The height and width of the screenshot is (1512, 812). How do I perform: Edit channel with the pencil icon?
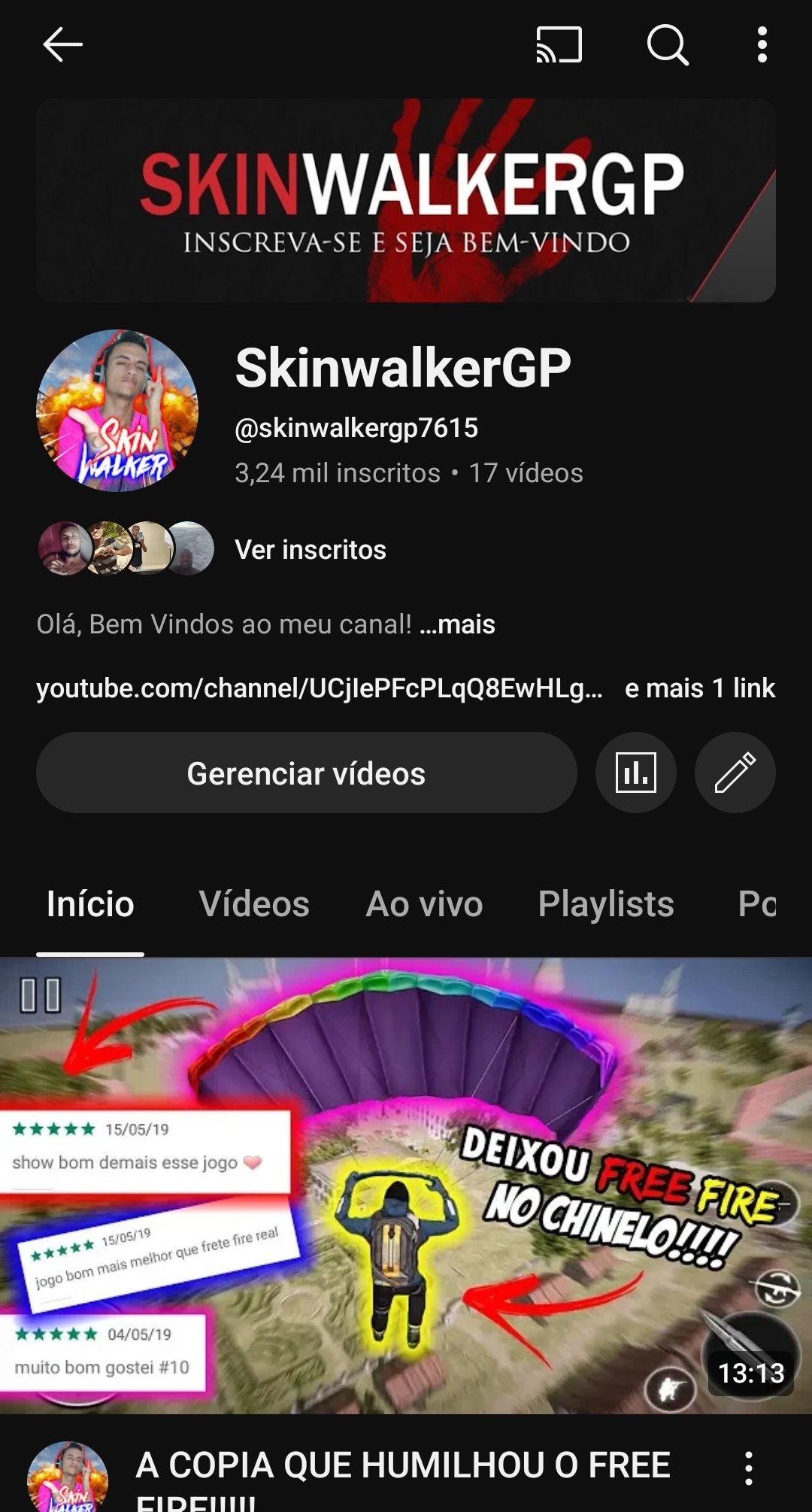[x=735, y=773]
